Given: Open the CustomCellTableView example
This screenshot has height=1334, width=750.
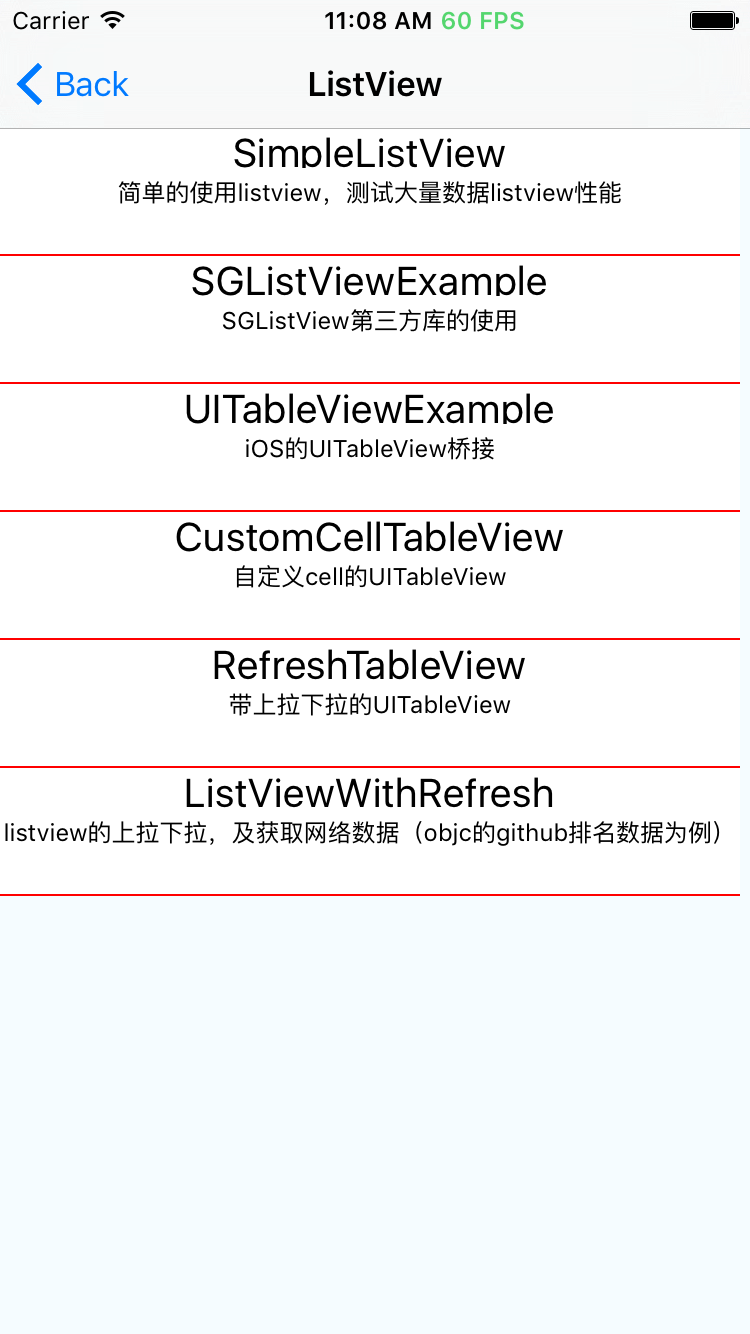Looking at the screenshot, I should point(370,576).
